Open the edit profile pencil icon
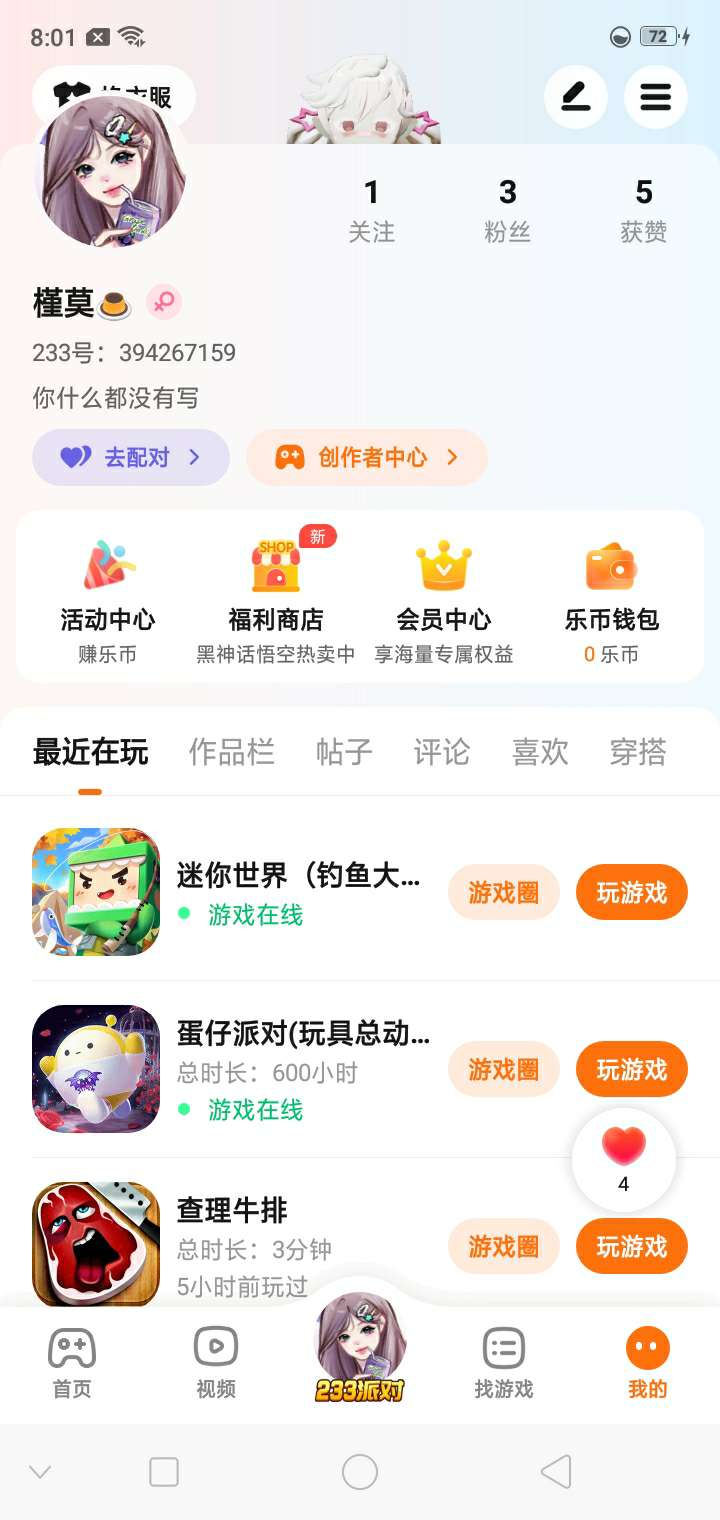 click(x=575, y=97)
